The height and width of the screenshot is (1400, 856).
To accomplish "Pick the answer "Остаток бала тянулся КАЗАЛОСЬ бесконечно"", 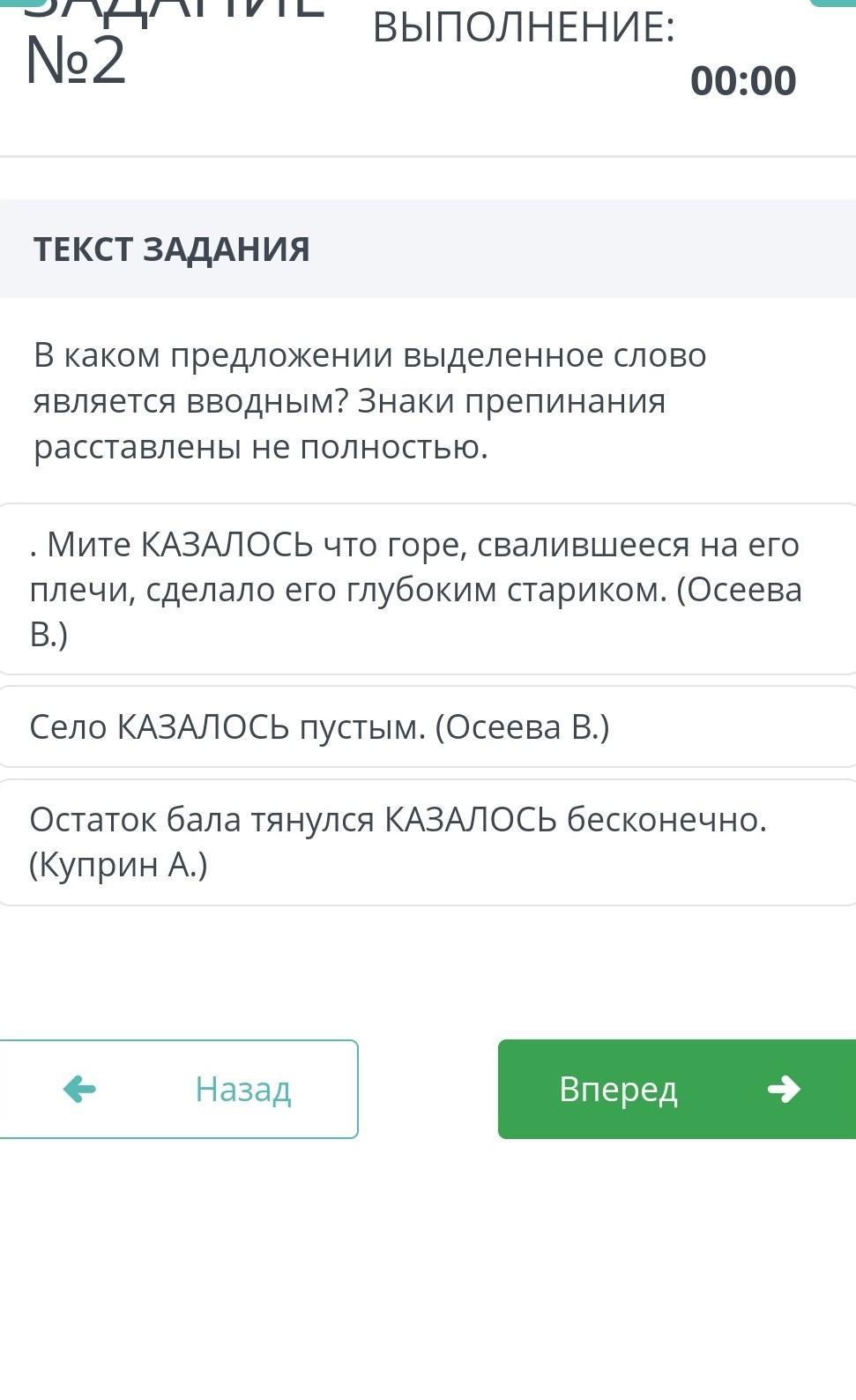I will [x=428, y=842].
